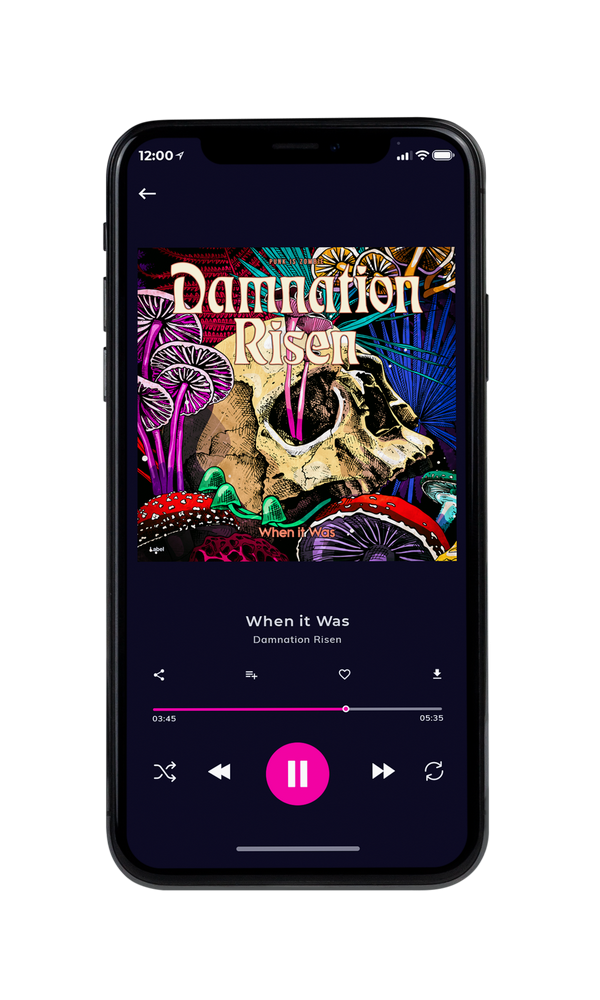Skip to the next track
This screenshot has width=600, height=1000.
[x=383, y=771]
